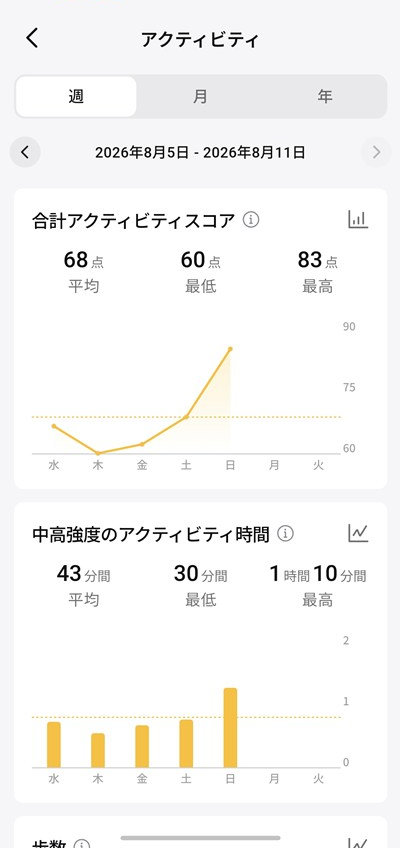This screenshot has height=848, width=400.
Task: Open info for 中高強度のアクティビティ時間
Action: [285, 534]
